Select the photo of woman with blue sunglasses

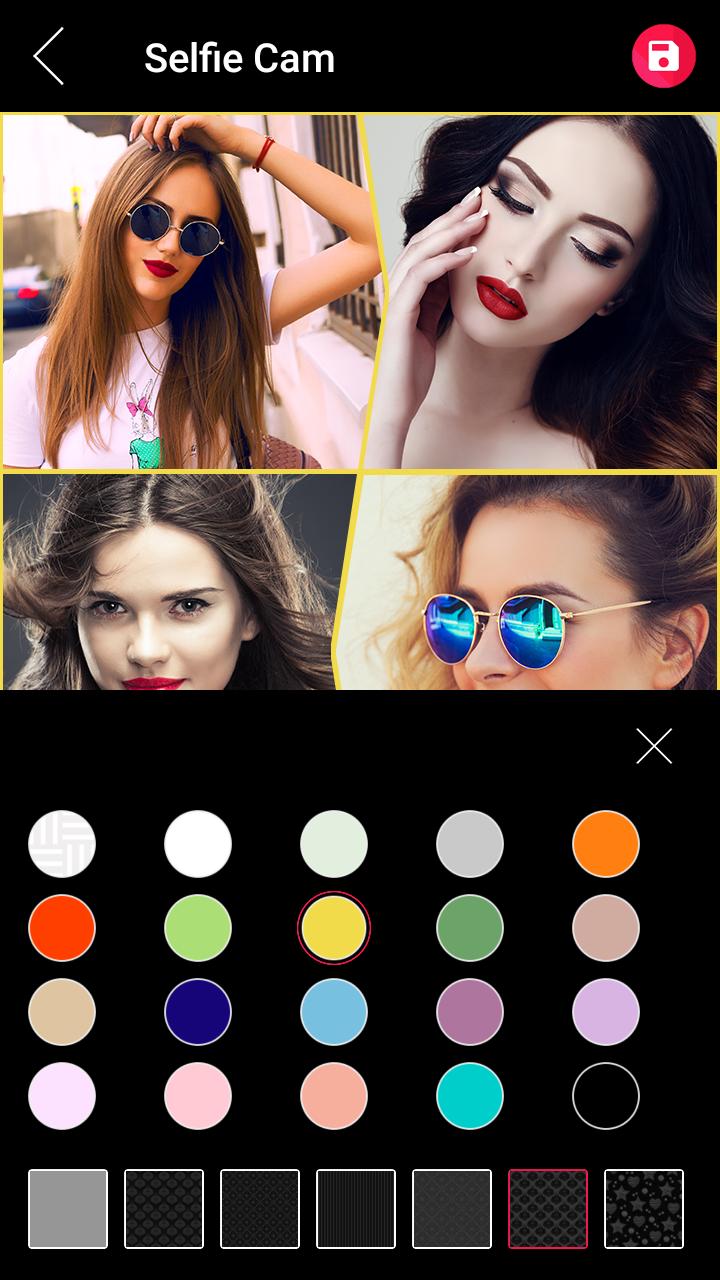[x=528, y=582]
